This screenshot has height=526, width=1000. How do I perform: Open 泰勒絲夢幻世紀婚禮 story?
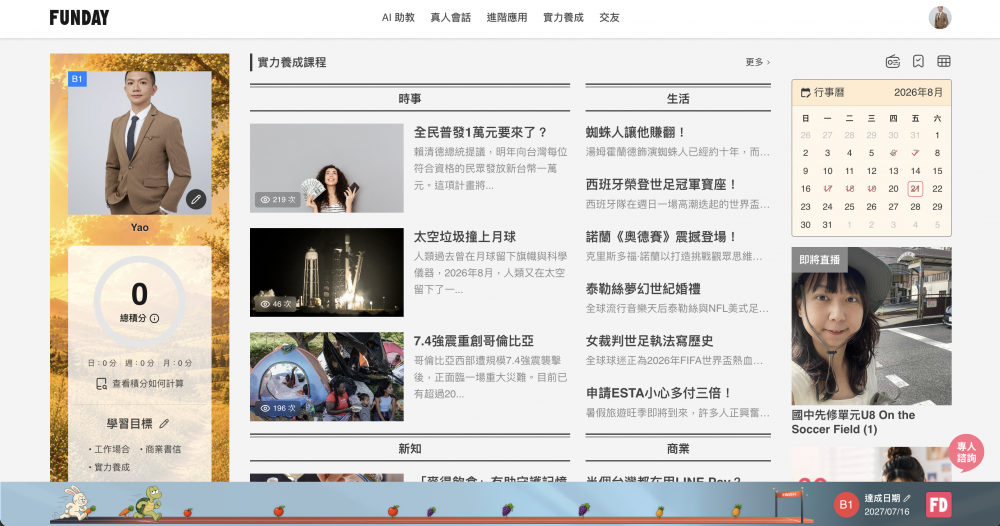pos(643,289)
